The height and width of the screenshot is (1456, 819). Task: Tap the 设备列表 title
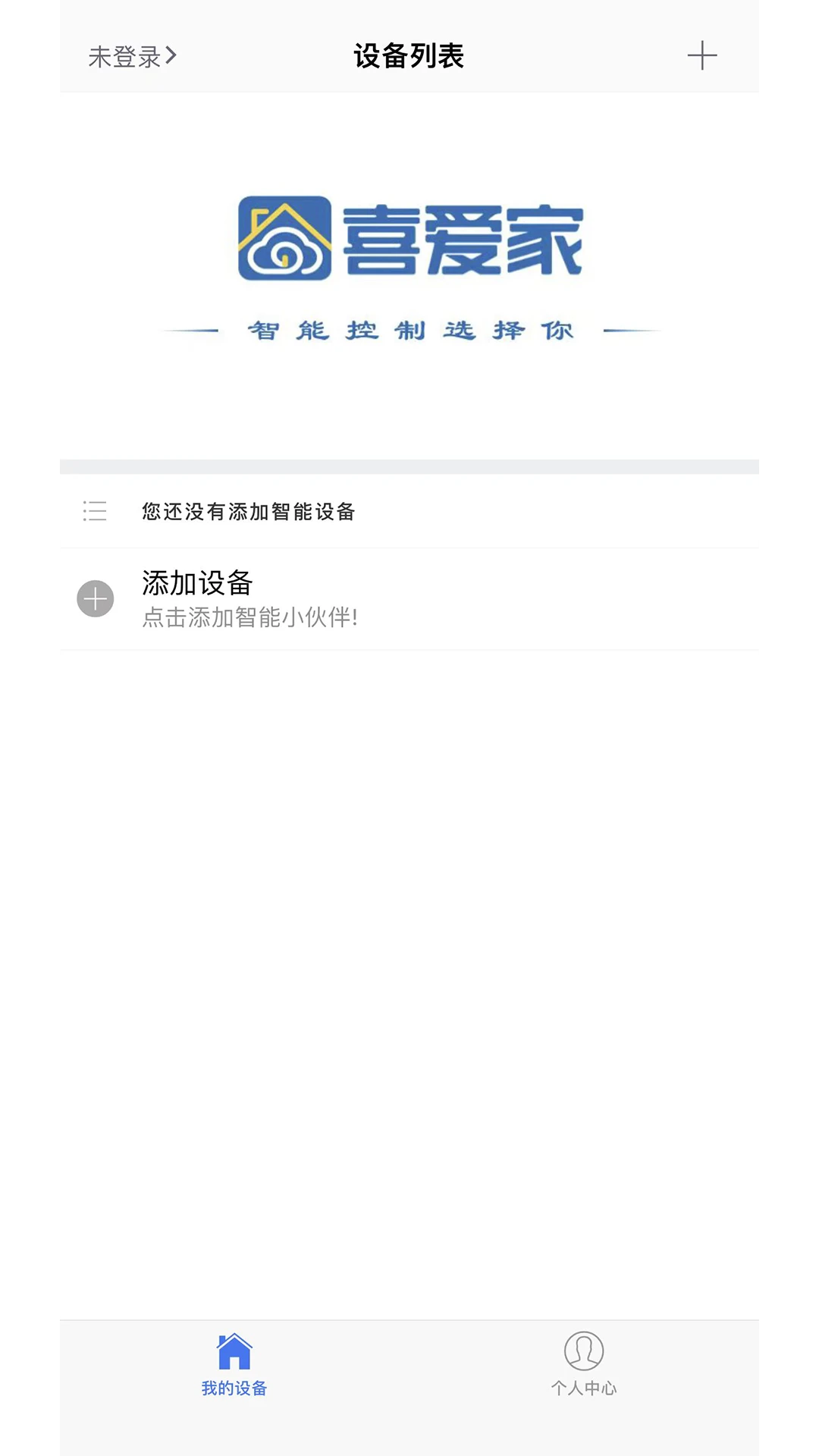tap(409, 55)
